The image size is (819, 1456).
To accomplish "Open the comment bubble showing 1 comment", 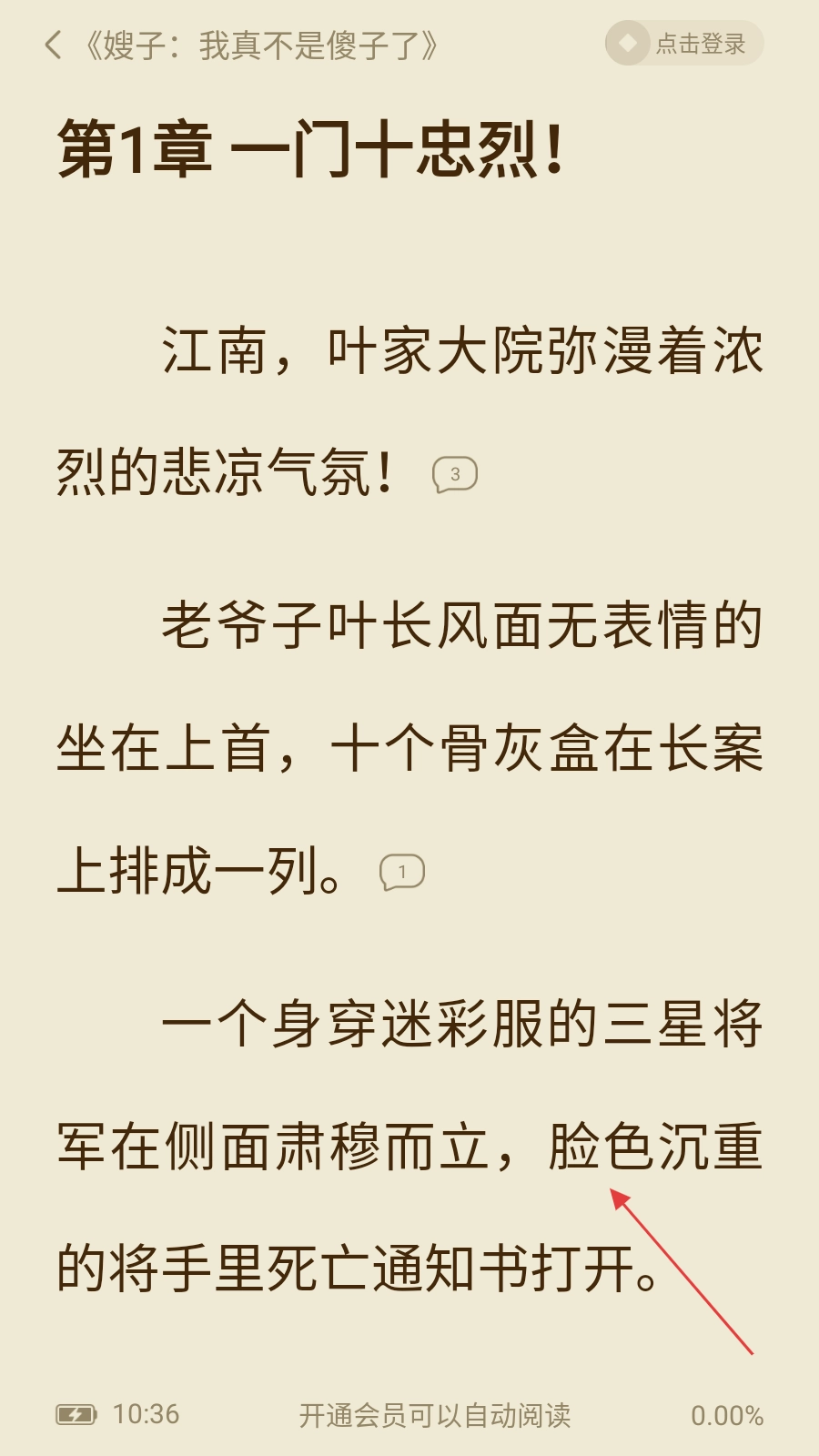I will click(x=402, y=873).
